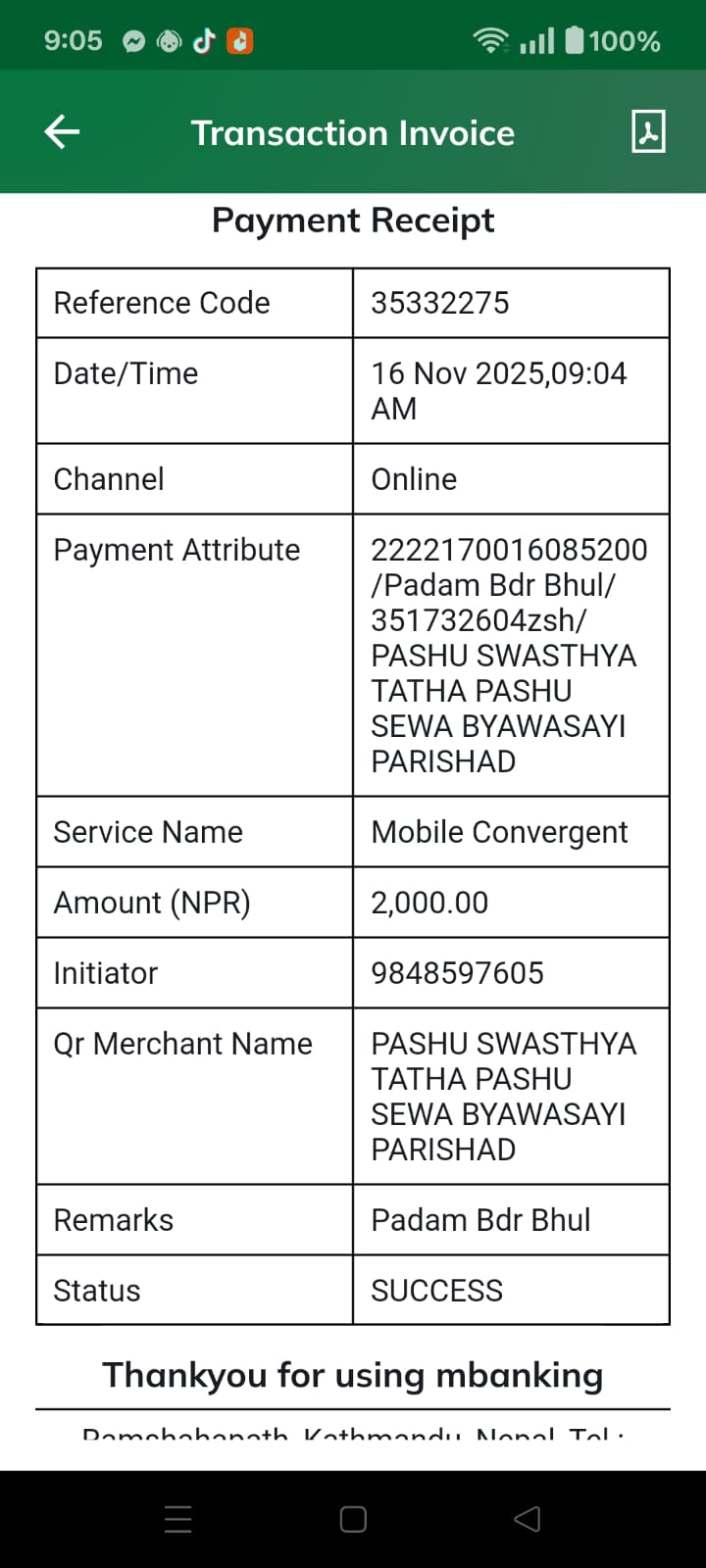Open recent apps from navigation bar

(x=178, y=1519)
